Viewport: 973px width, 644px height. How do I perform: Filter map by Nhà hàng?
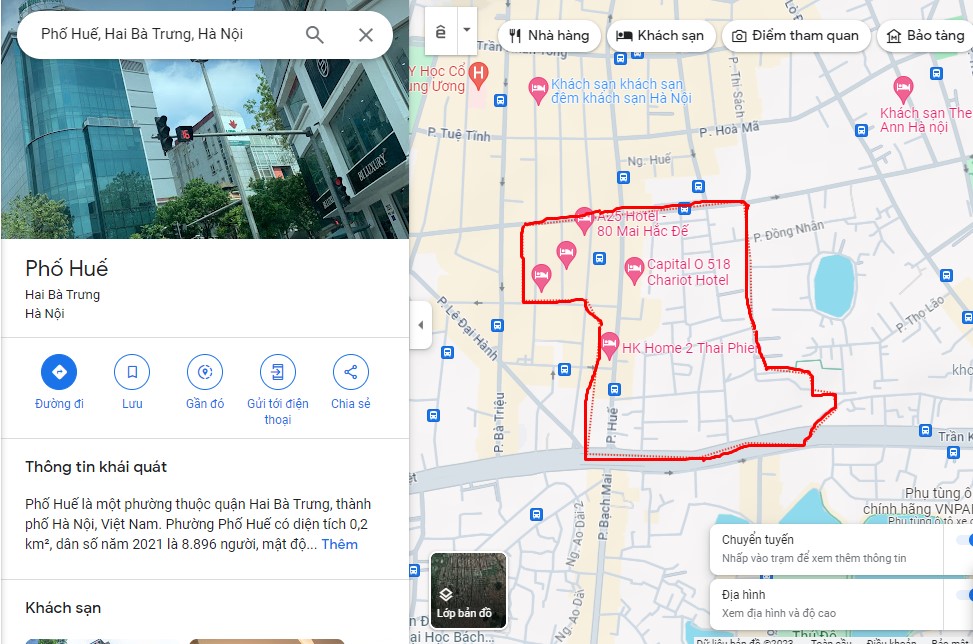coord(549,35)
